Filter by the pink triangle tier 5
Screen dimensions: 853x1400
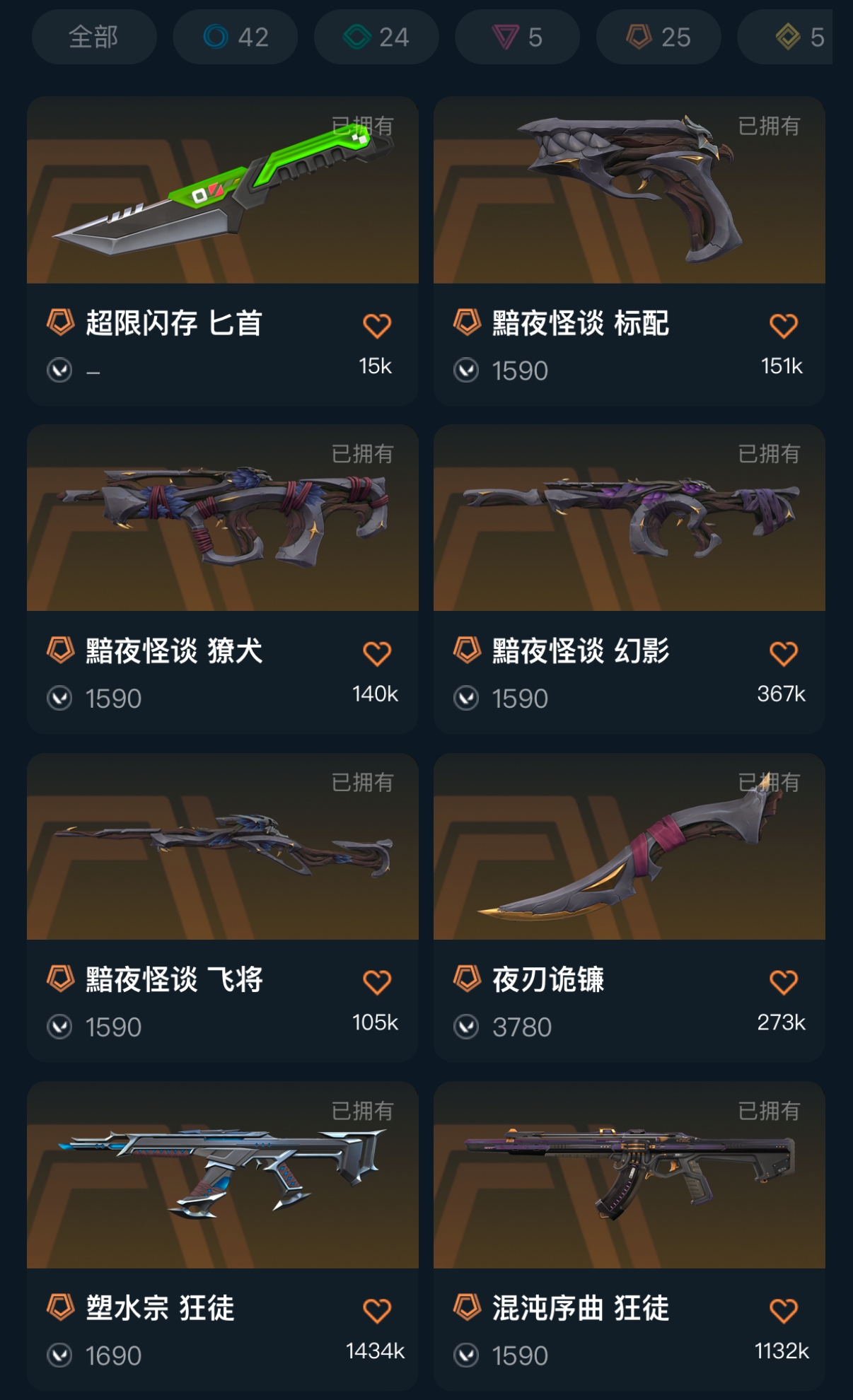517,37
